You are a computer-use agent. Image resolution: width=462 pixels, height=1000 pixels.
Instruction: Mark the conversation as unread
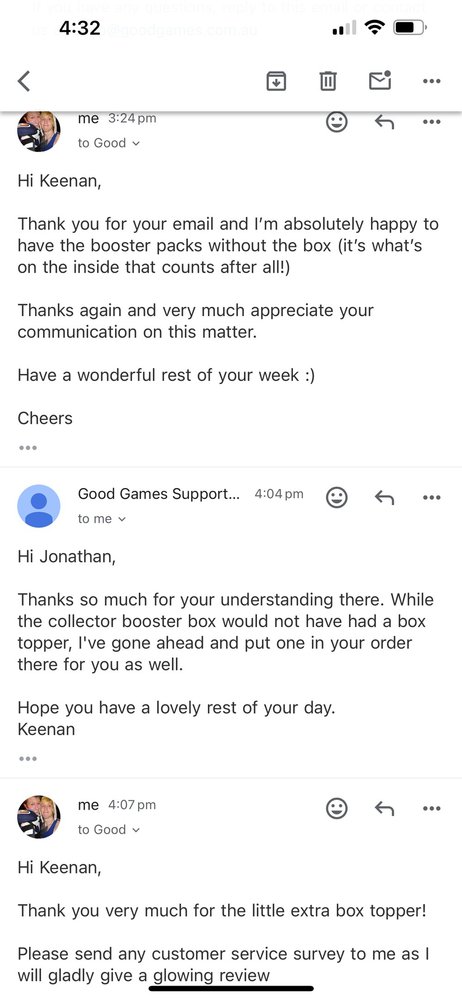coord(380,80)
